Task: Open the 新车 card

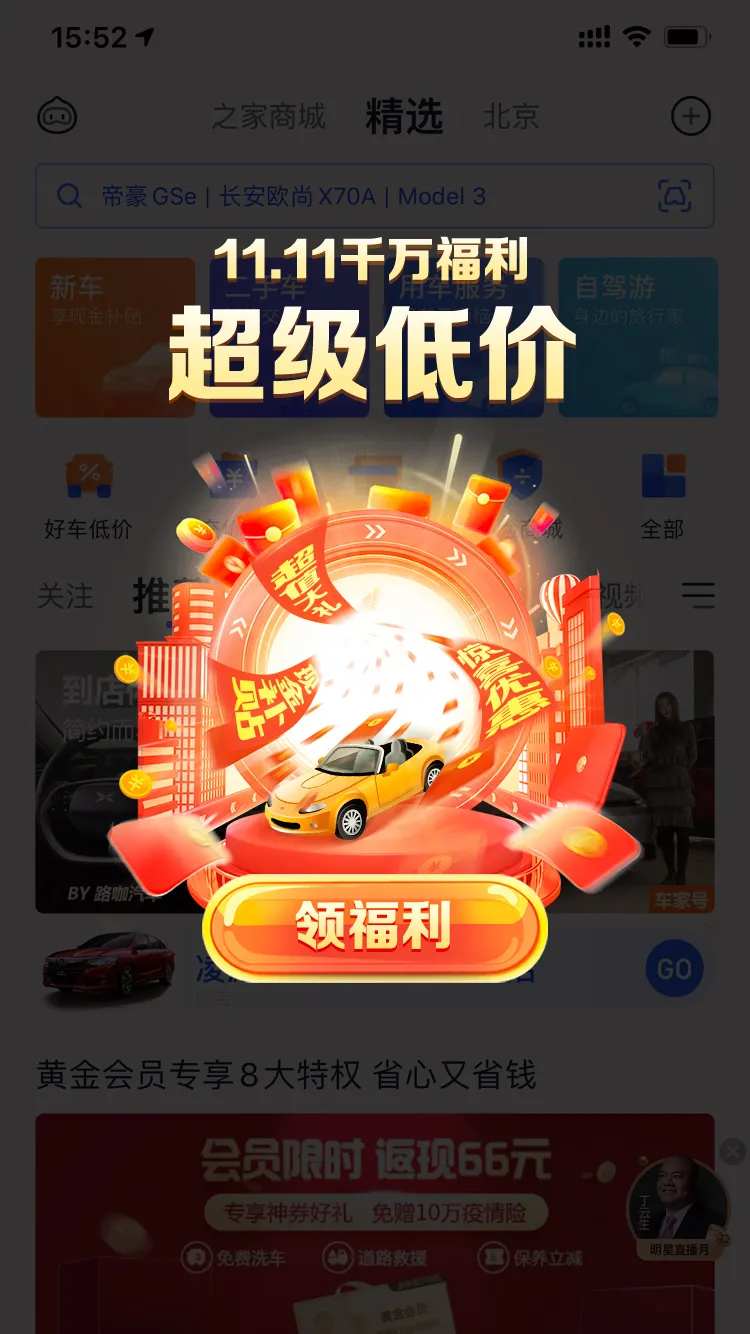Action: coord(115,337)
